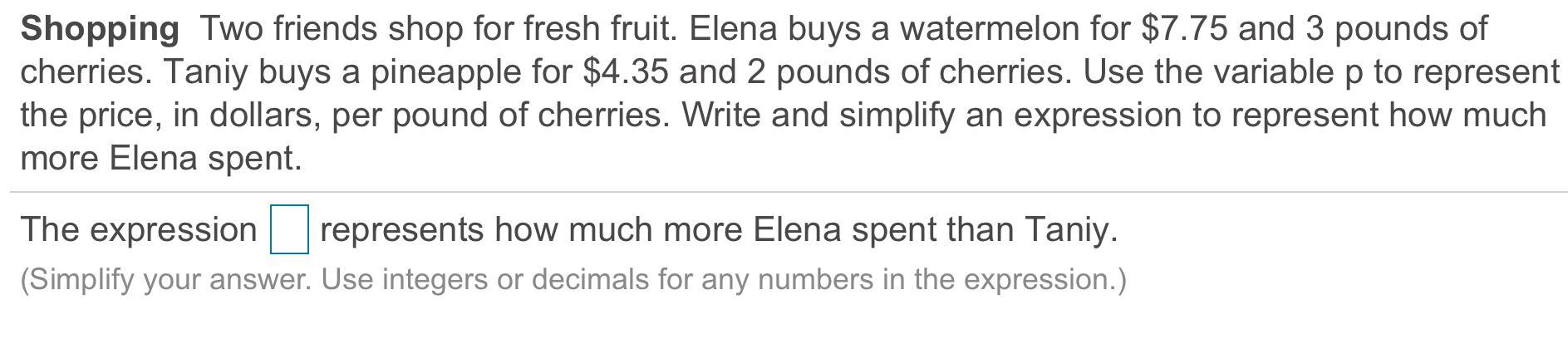Tap the answer box after "The expression"
1568x354 pixels.
pyautogui.click(x=289, y=229)
